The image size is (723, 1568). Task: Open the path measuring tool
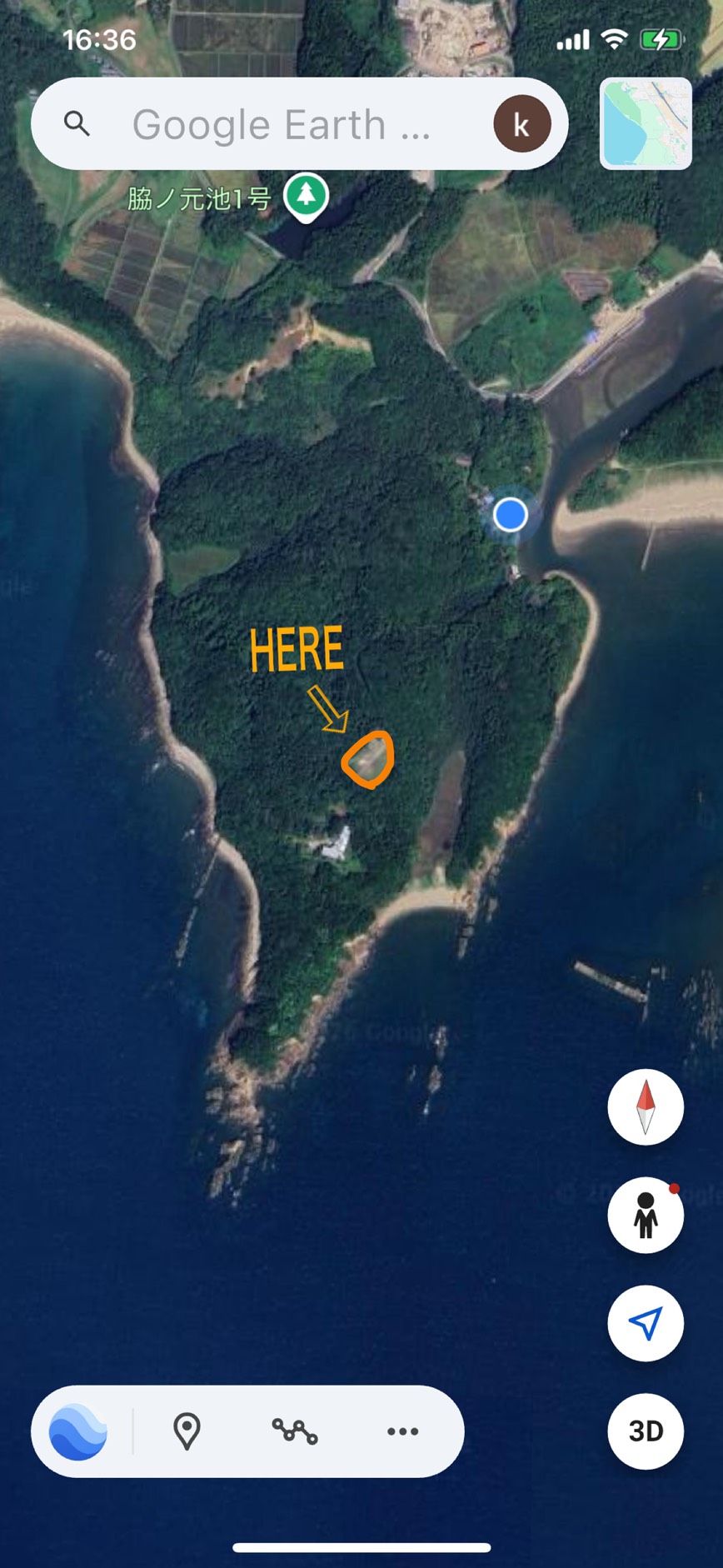(295, 1431)
